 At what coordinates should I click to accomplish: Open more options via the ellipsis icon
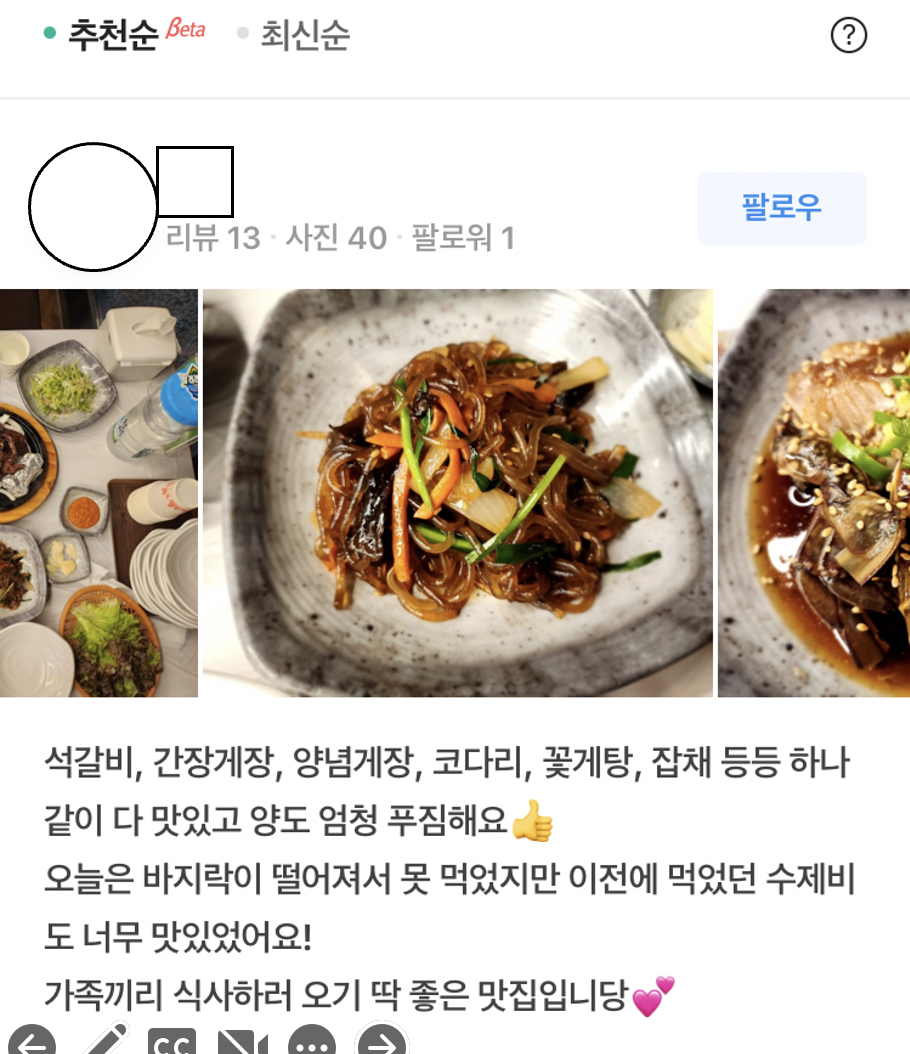pyautogui.click(x=311, y=1040)
